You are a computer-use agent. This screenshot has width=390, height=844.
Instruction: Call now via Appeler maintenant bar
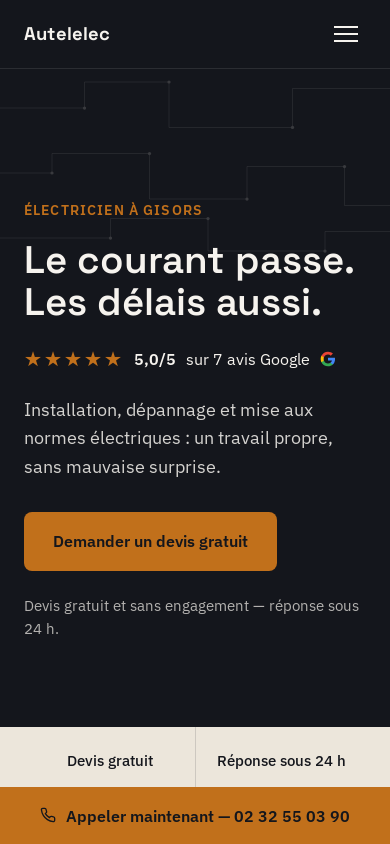click(x=195, y=816)
